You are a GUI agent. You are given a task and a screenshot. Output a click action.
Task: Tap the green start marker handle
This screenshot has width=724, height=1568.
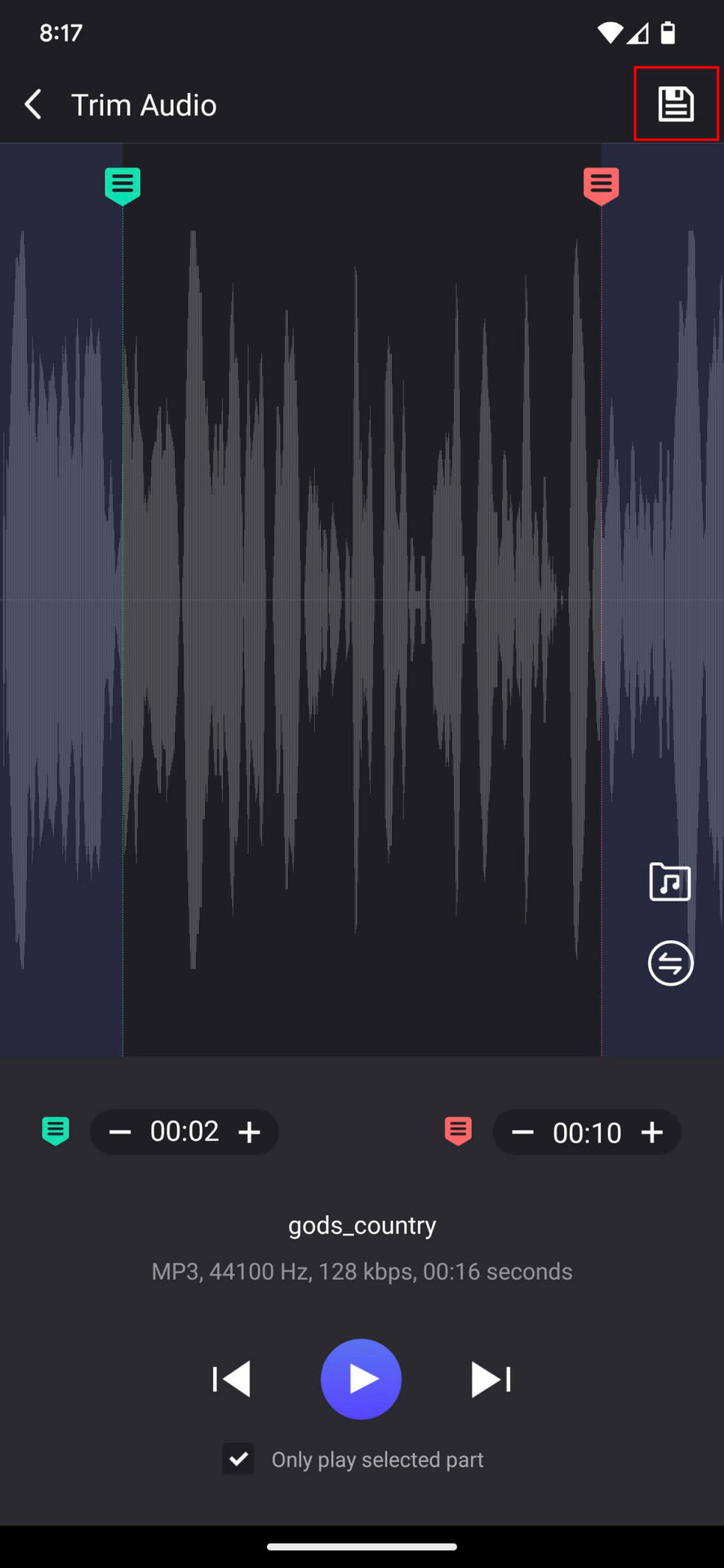(122, 185)
